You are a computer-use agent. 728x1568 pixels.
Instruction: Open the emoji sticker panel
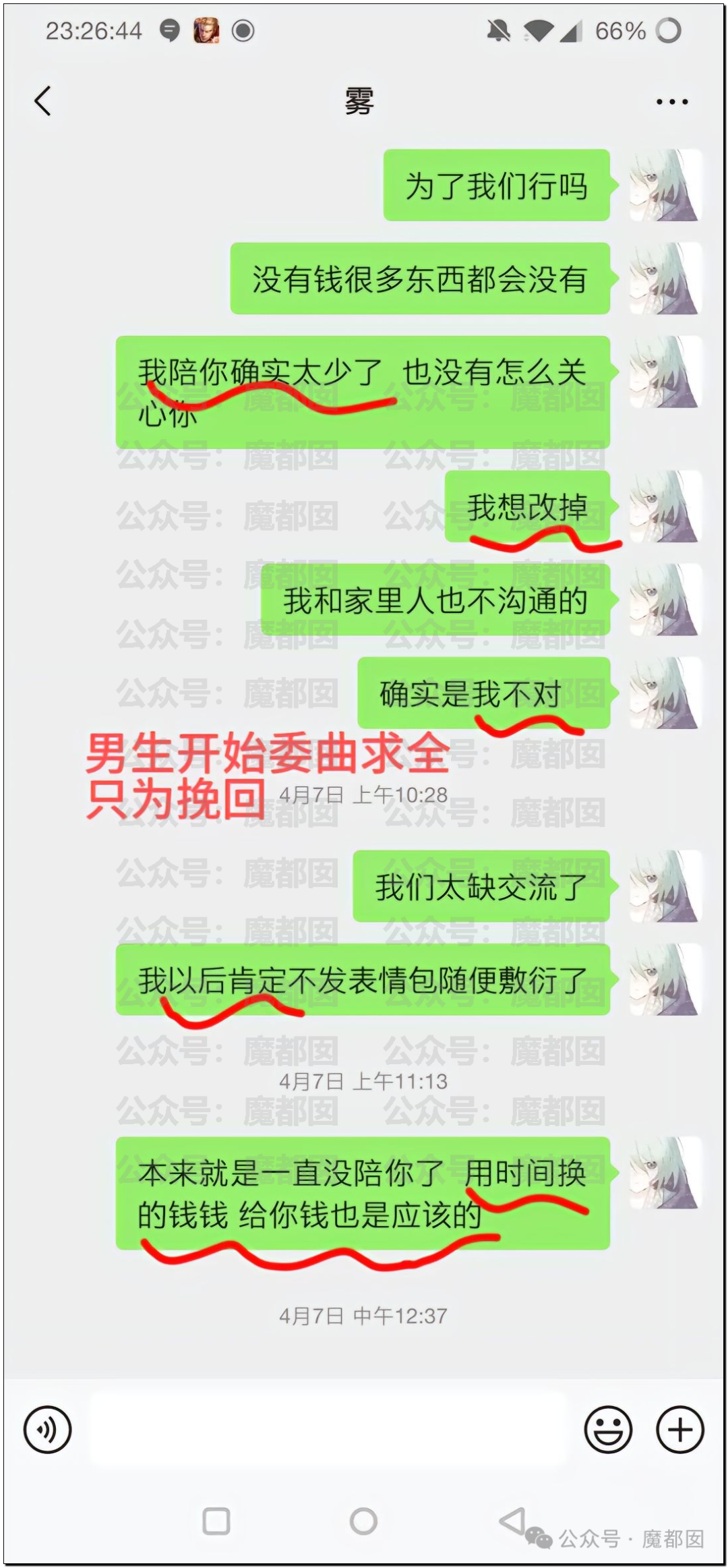(608, 1429)
